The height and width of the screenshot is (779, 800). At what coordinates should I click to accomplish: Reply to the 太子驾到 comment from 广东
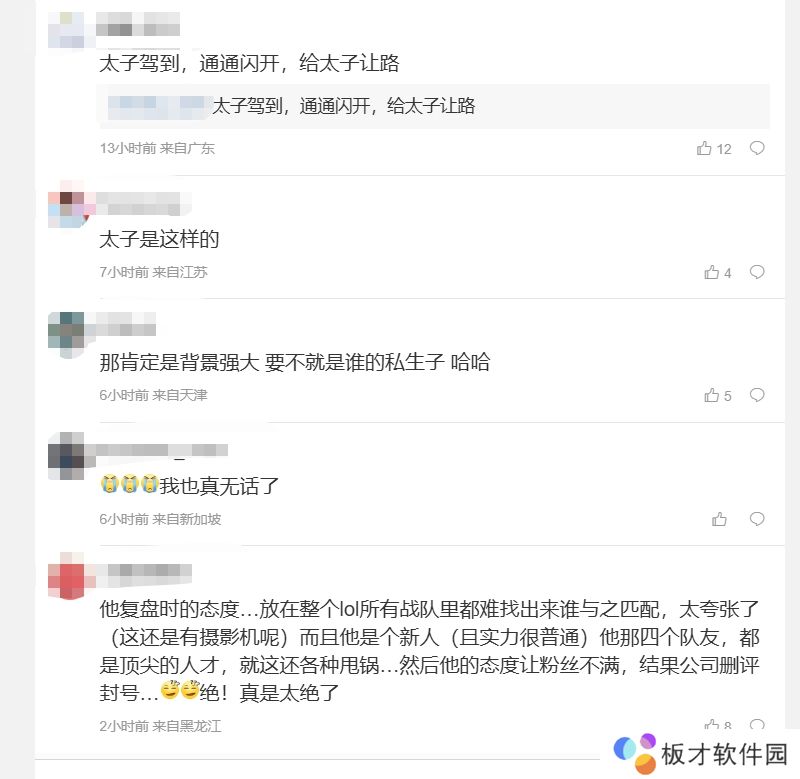click(x=757, y=148)
